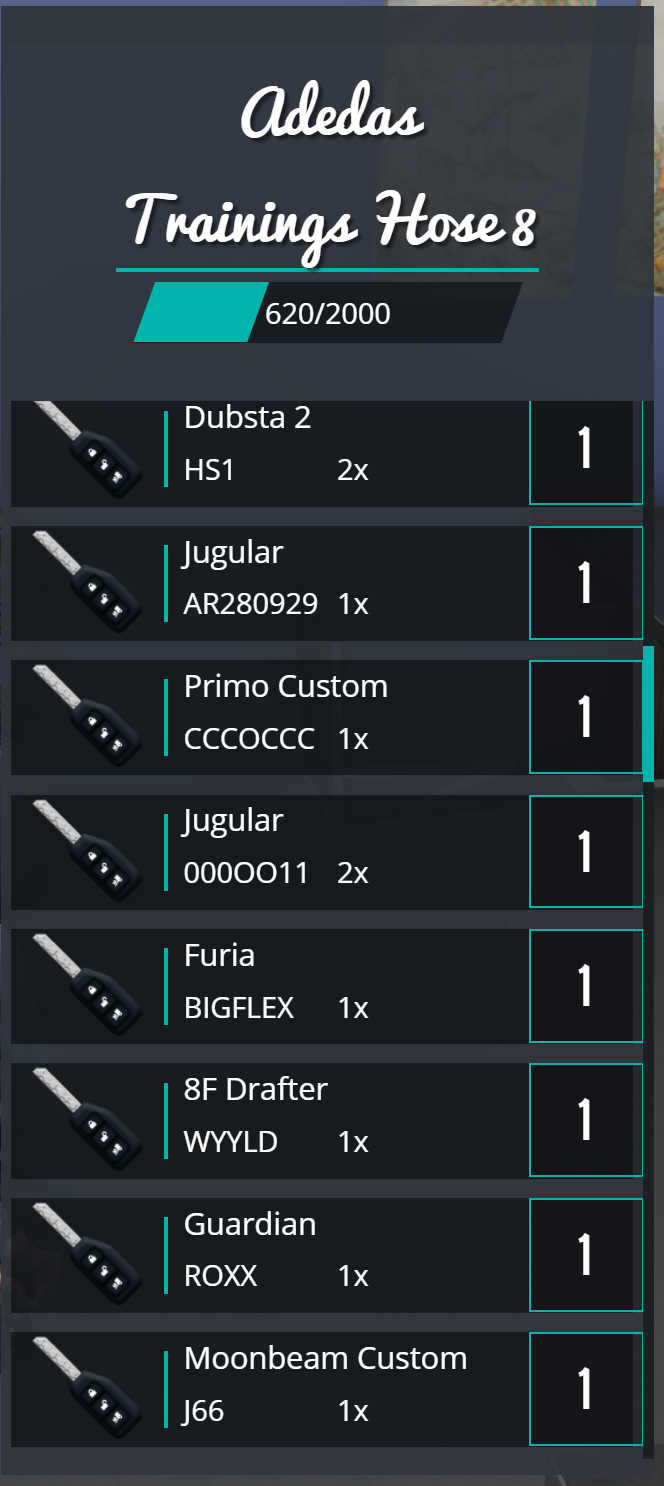664x1486 pixels.
Task: Select the Moonbeam Custom key J66
Action: (270, 1389)
